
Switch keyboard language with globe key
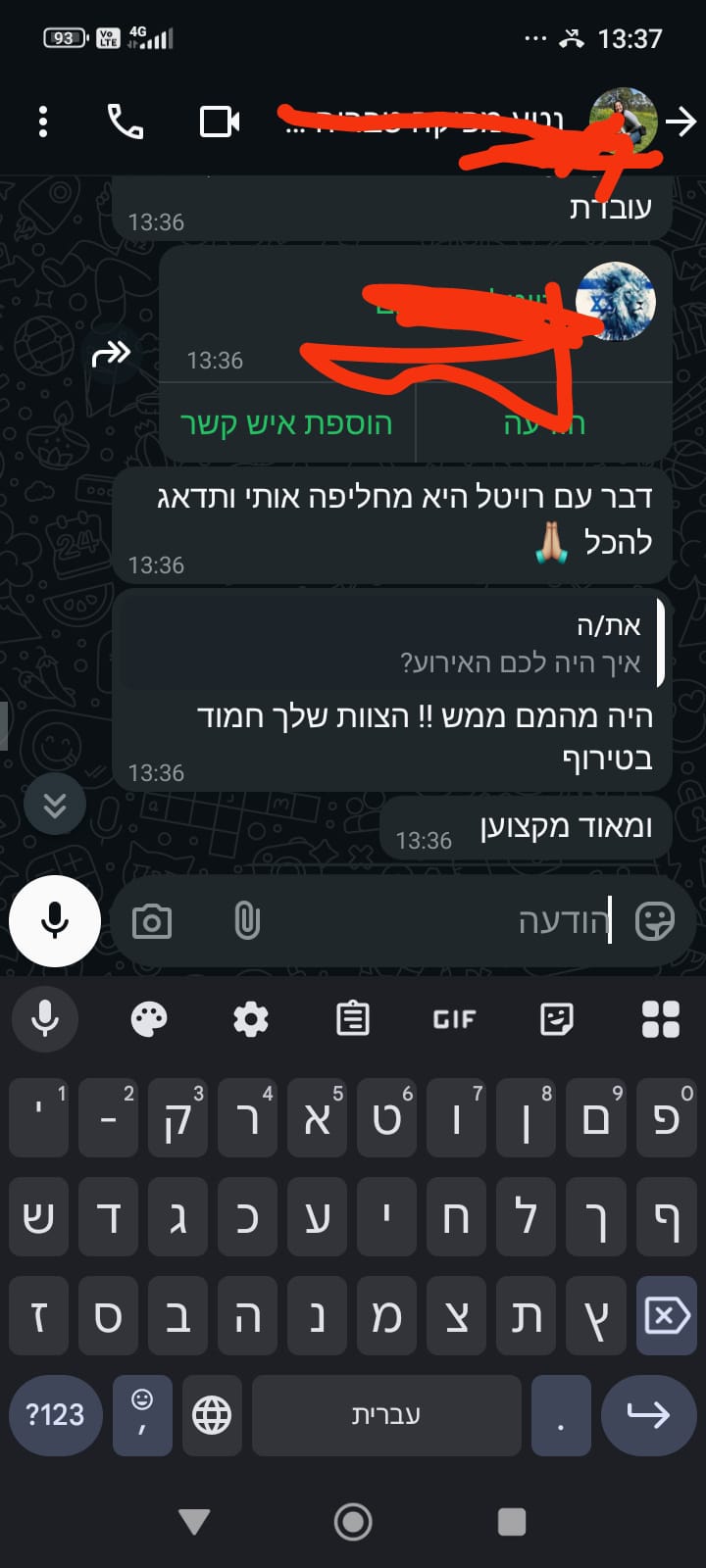coord(212,1414)
